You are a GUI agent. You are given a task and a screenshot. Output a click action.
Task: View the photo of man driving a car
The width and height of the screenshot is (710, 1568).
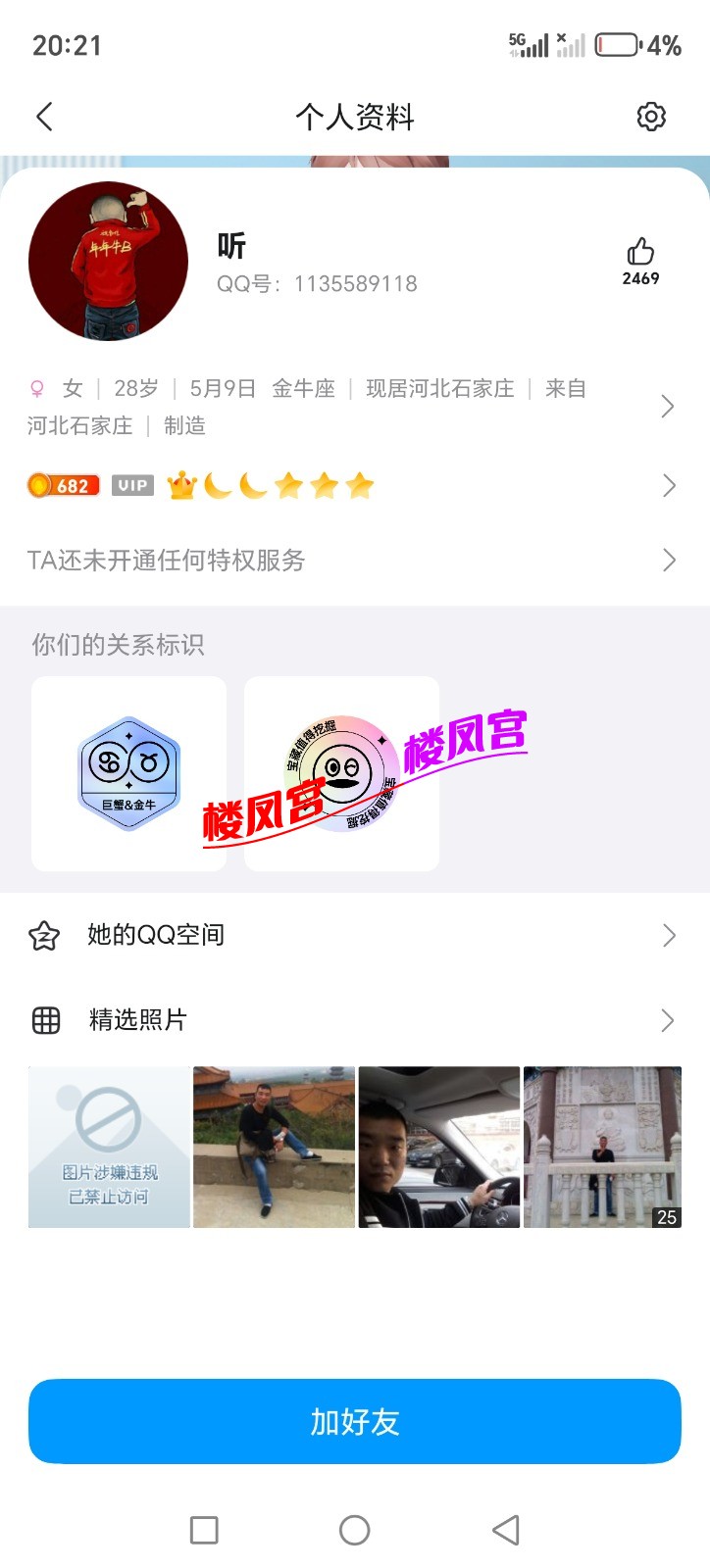pyautogui.click(x=439, y=1147)
